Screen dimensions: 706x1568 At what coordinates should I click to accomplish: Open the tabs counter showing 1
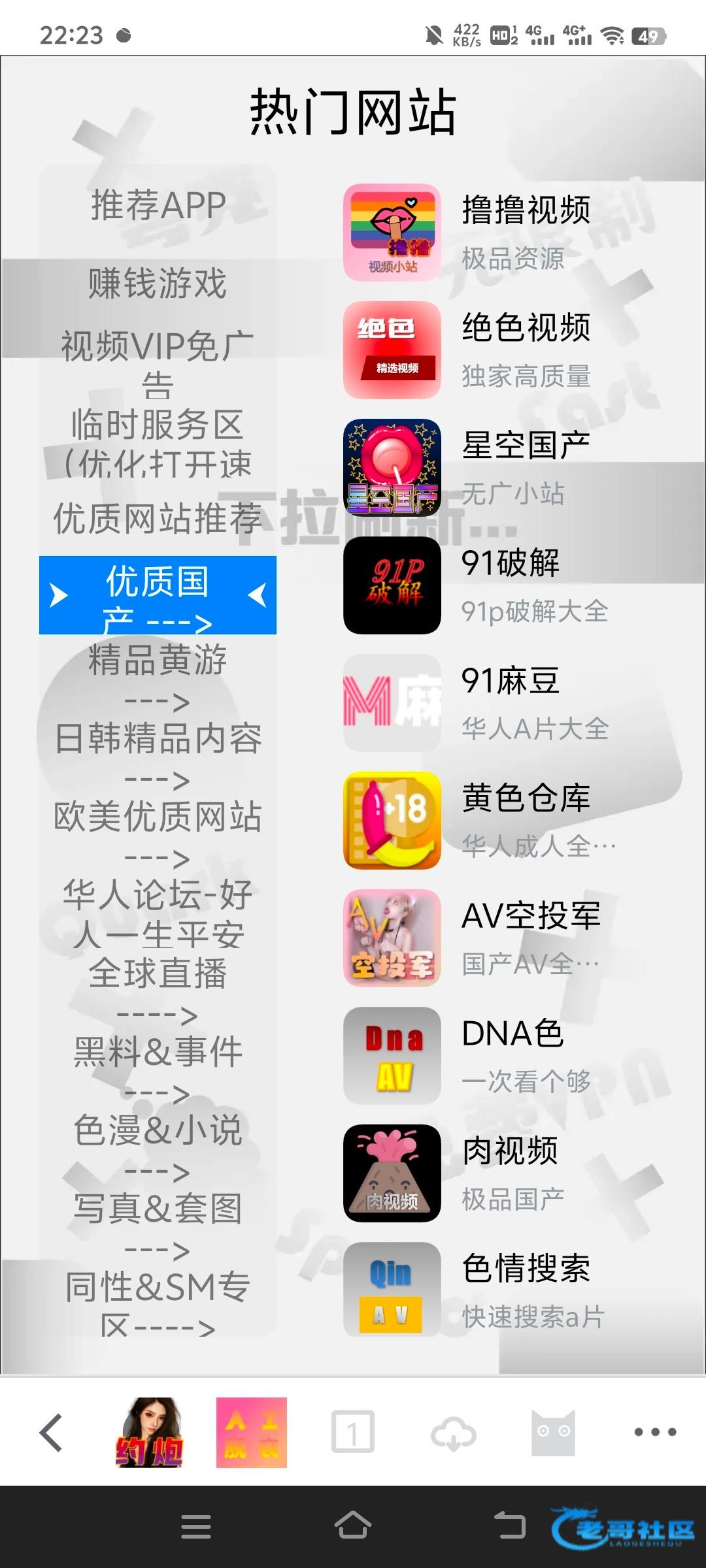(352, 1432)
